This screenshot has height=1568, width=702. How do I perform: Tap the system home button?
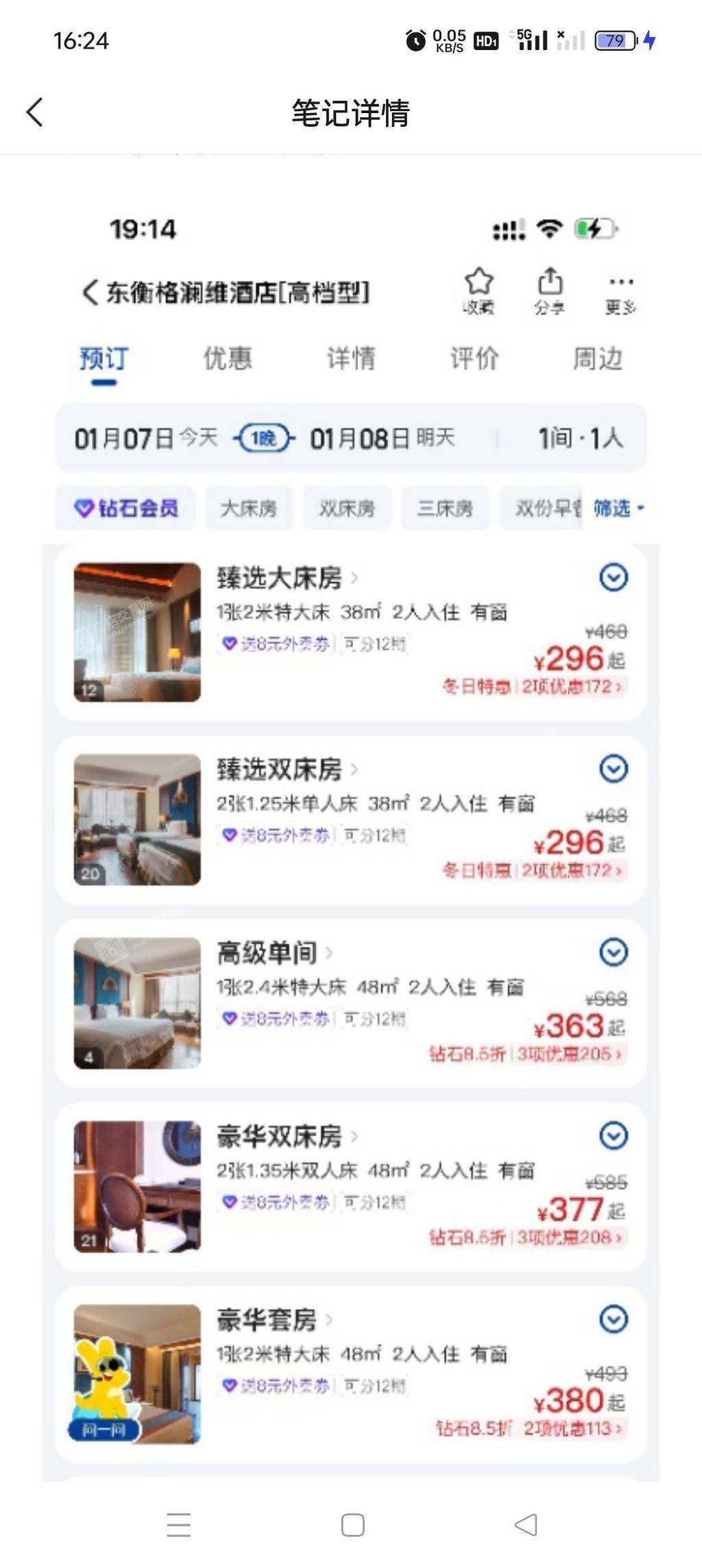(x=352, y=1525)
